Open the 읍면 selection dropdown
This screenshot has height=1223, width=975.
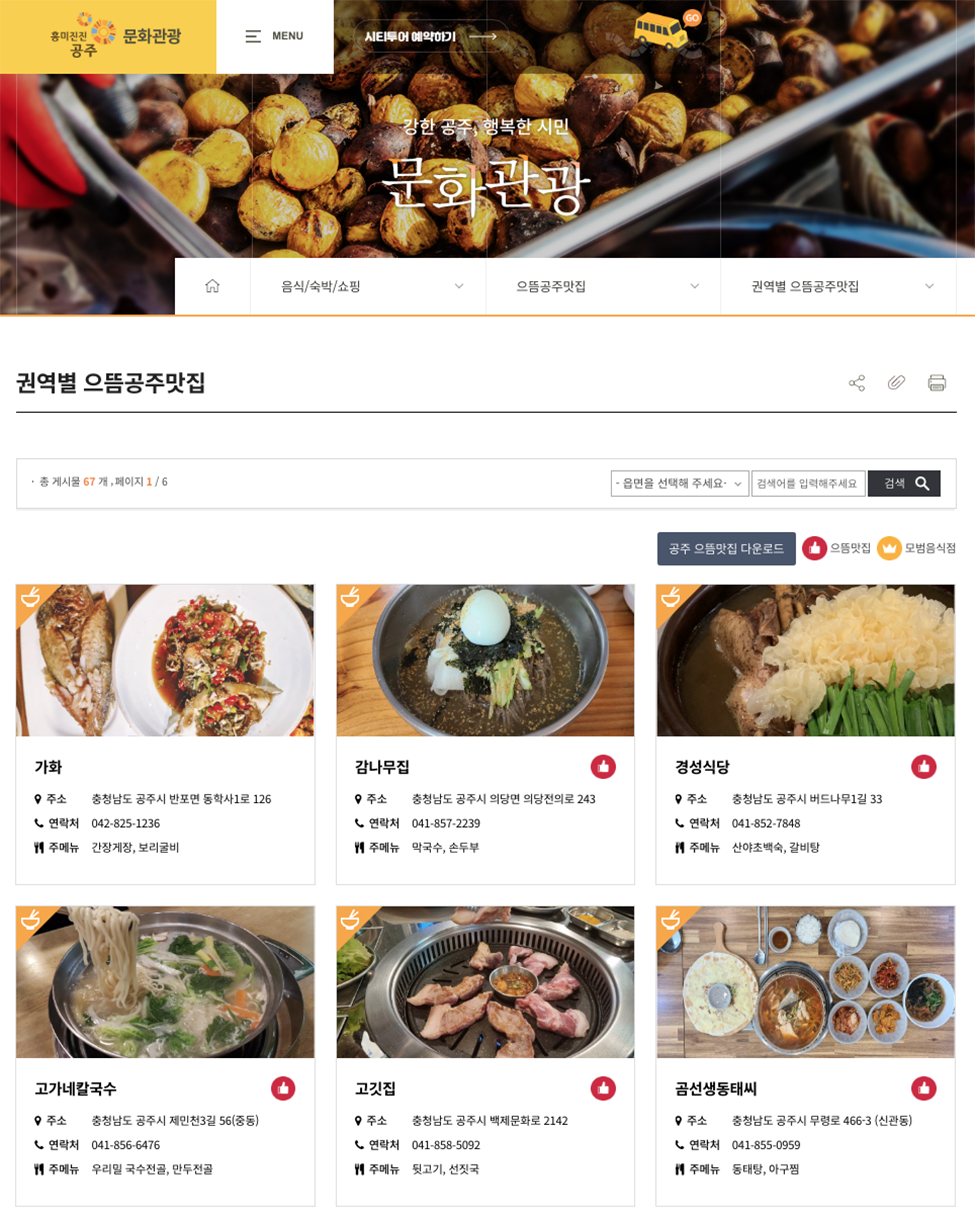[679, 484]
